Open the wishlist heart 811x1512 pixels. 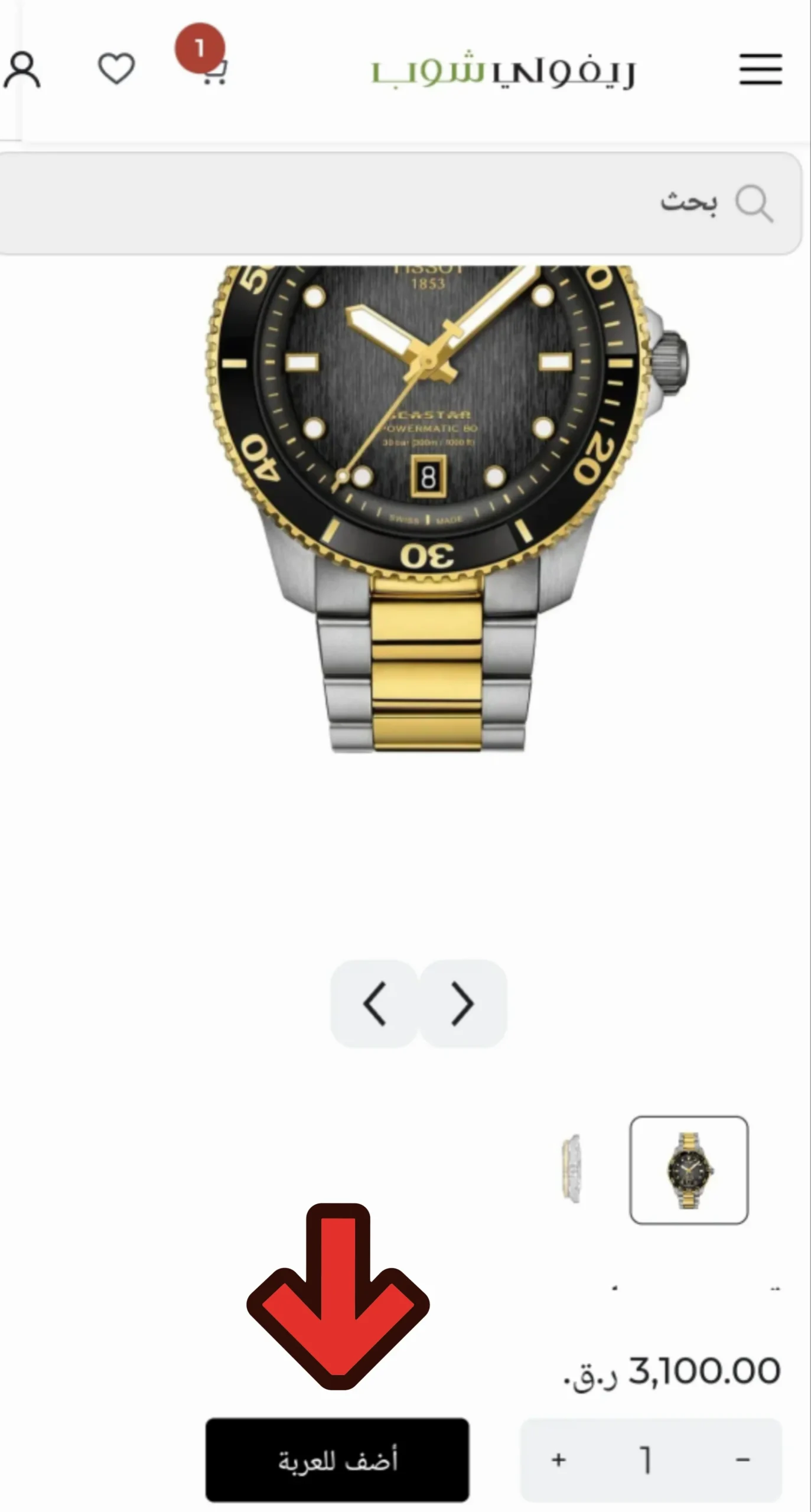tap(116, 69)
